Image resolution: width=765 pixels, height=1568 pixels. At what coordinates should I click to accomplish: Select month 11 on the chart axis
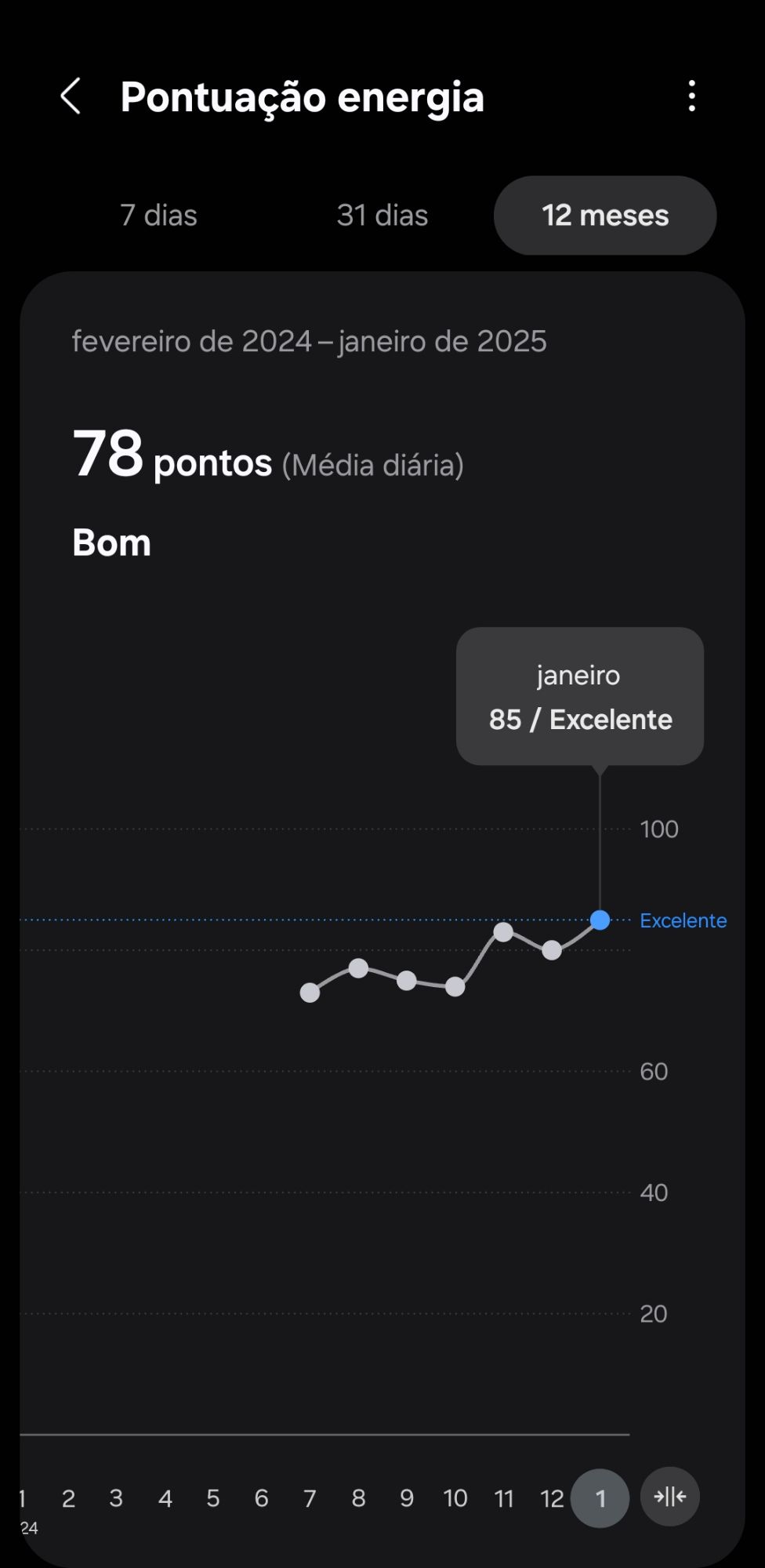click(x=504, y=1498)
